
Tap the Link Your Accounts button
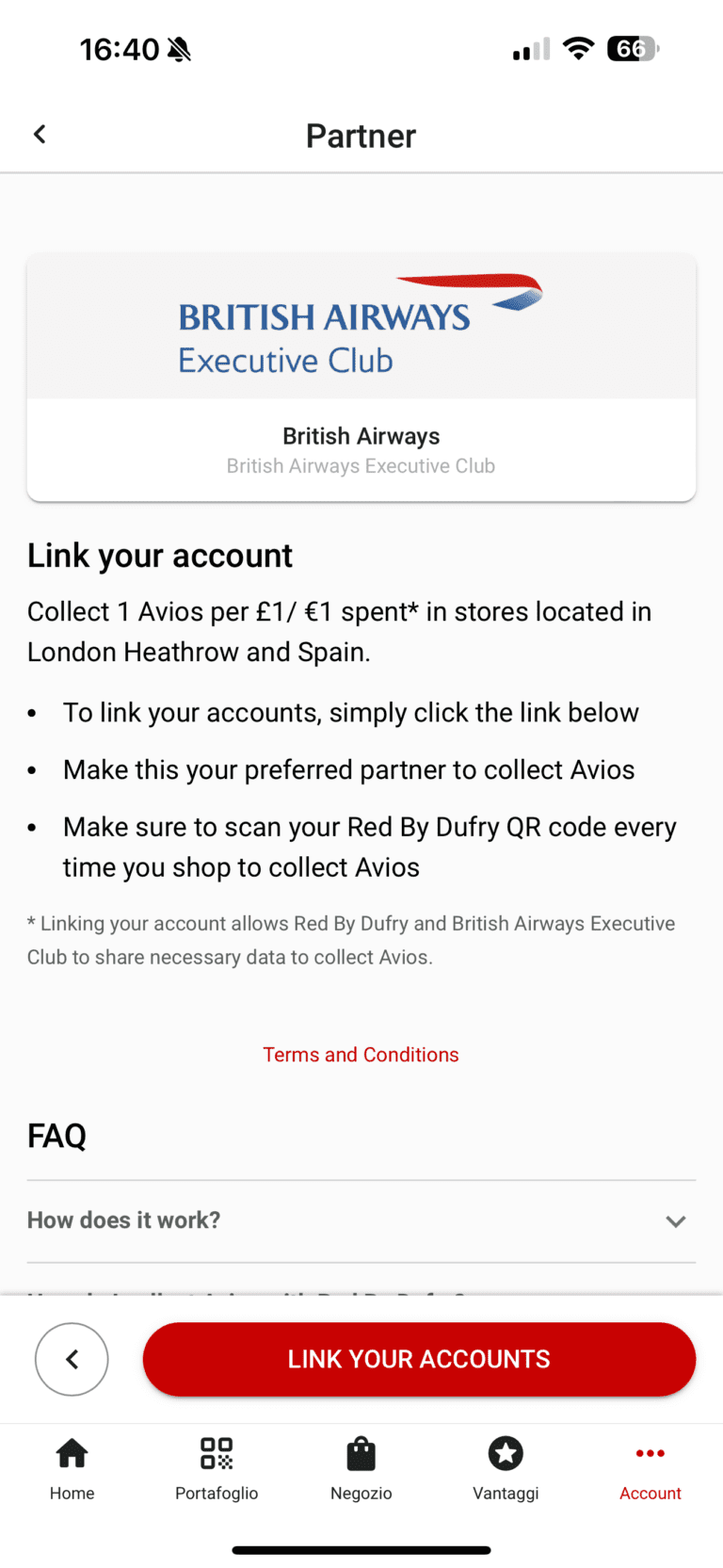tap(419, 1359)
